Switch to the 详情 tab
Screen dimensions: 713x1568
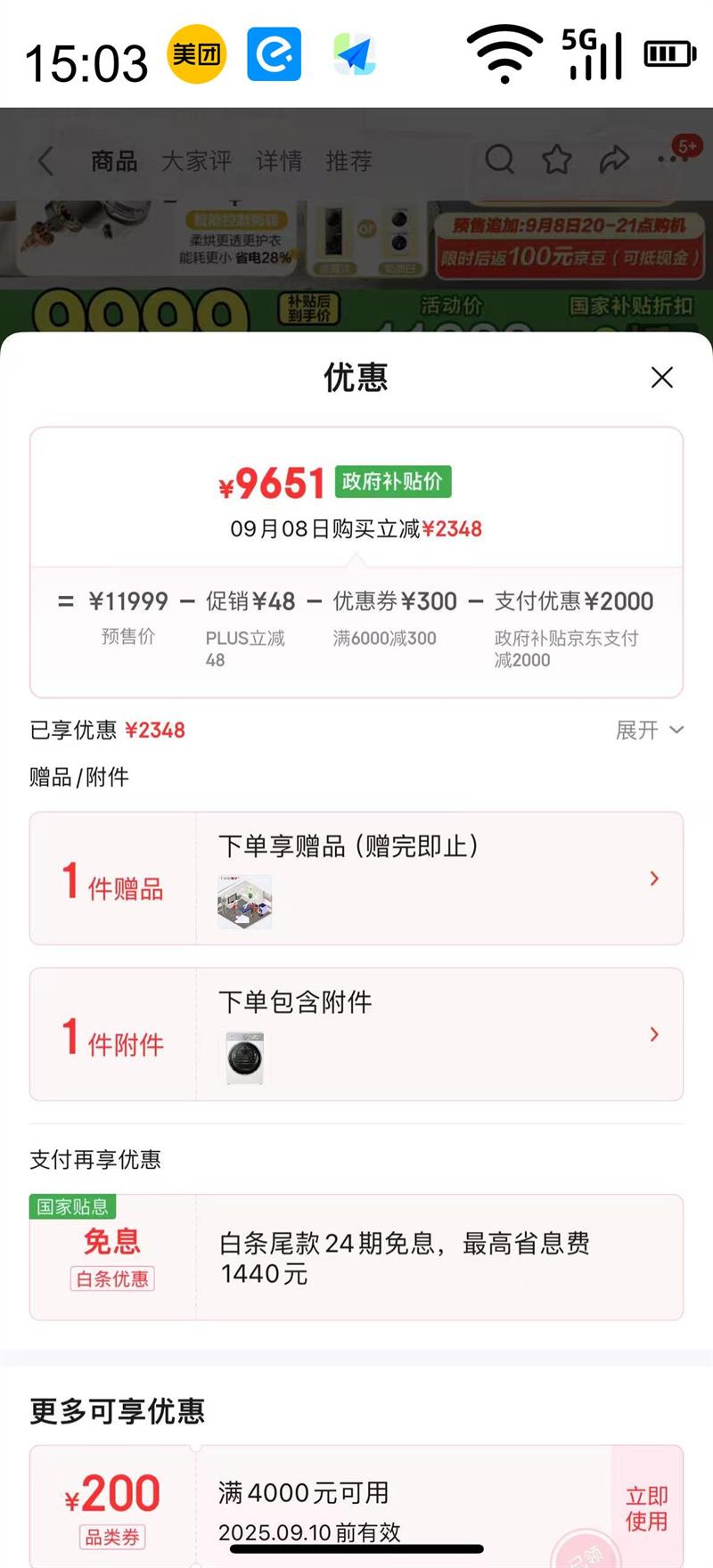tap(278, 160)
